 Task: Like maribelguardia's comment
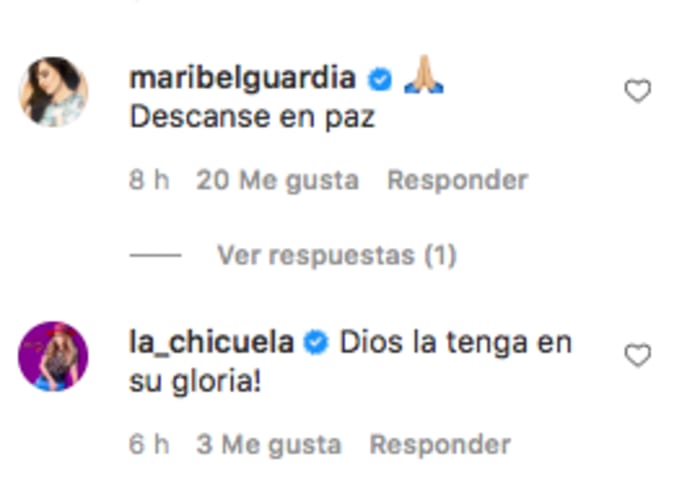637,92
